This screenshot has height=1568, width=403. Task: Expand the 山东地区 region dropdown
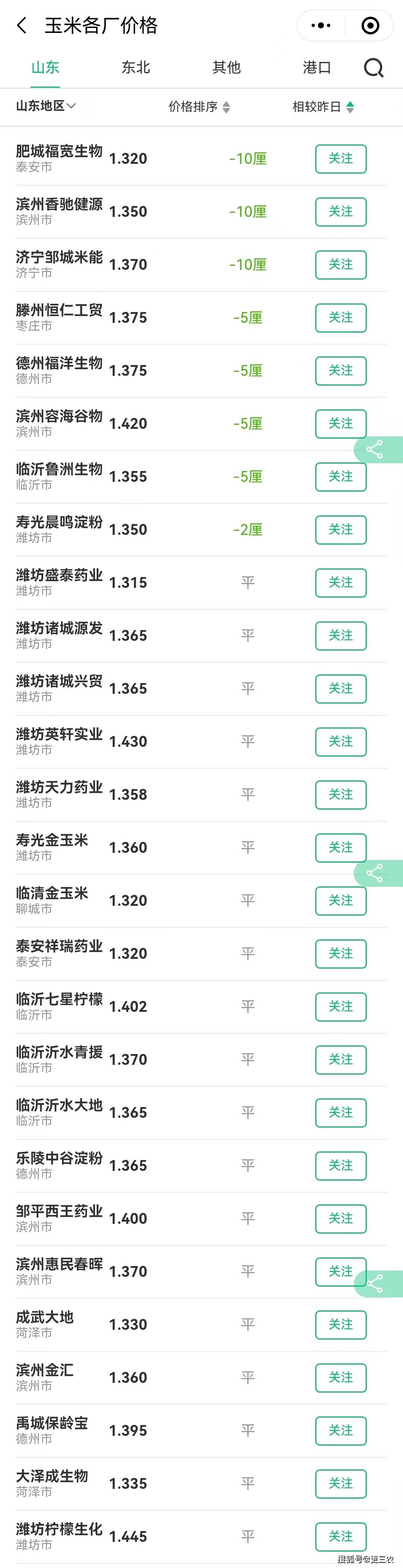click(x=46, y=106)
